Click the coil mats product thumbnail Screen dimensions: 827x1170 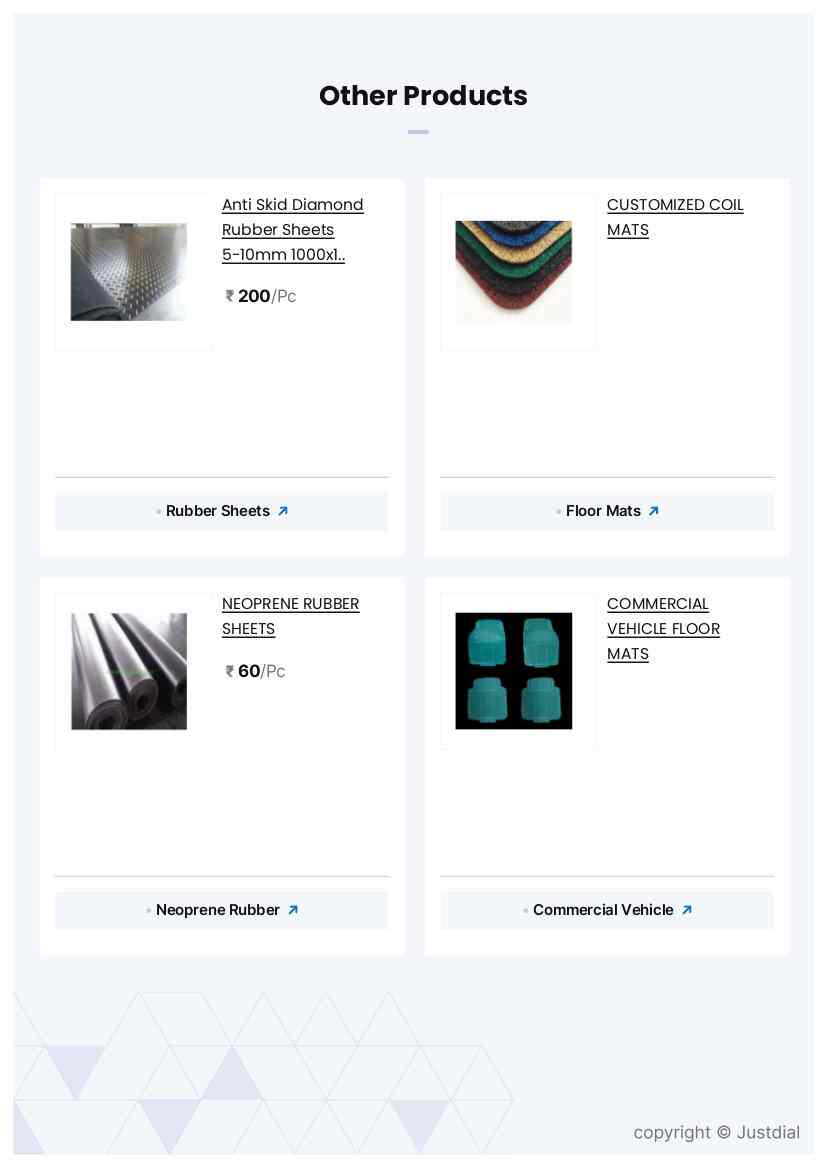(x=513, y=271)
